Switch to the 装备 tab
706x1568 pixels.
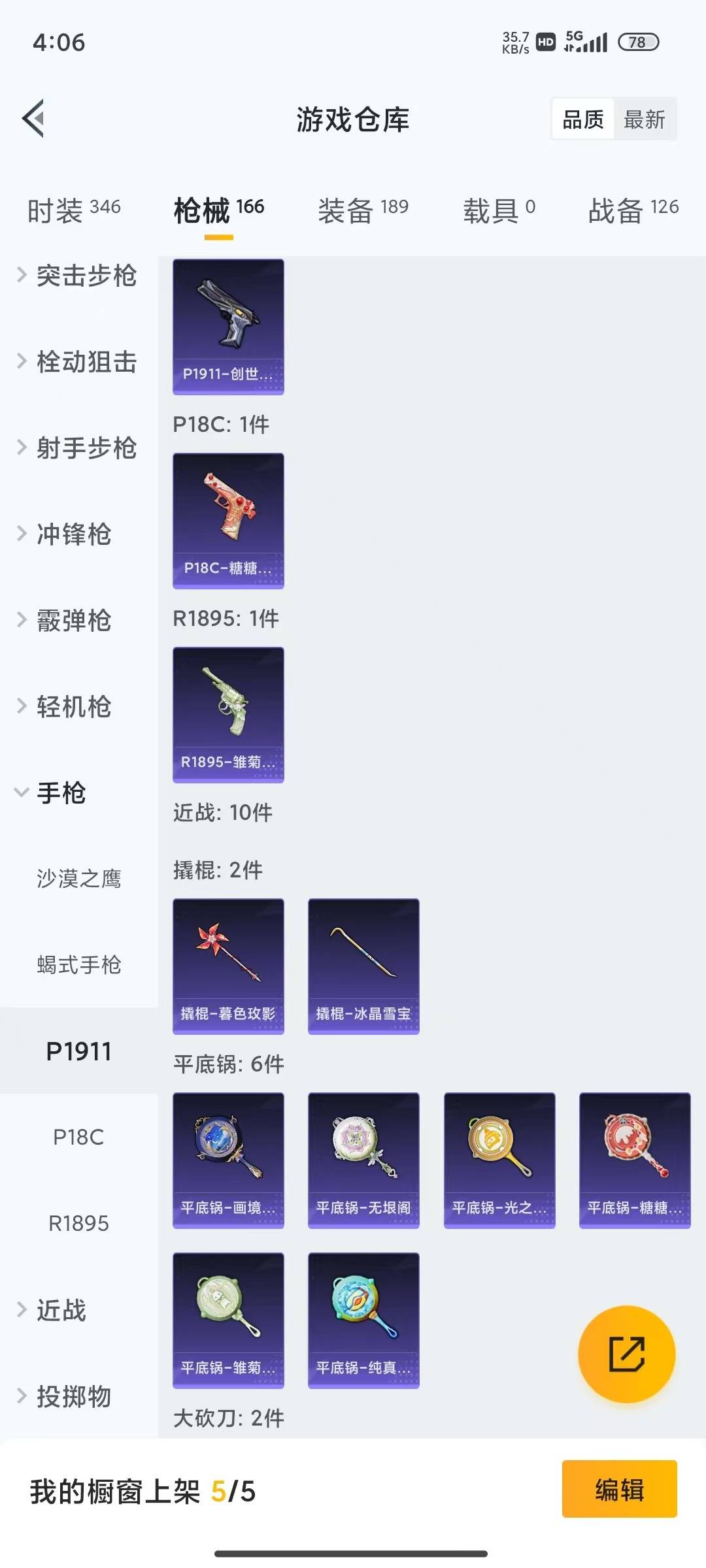[x=363, y=208]
